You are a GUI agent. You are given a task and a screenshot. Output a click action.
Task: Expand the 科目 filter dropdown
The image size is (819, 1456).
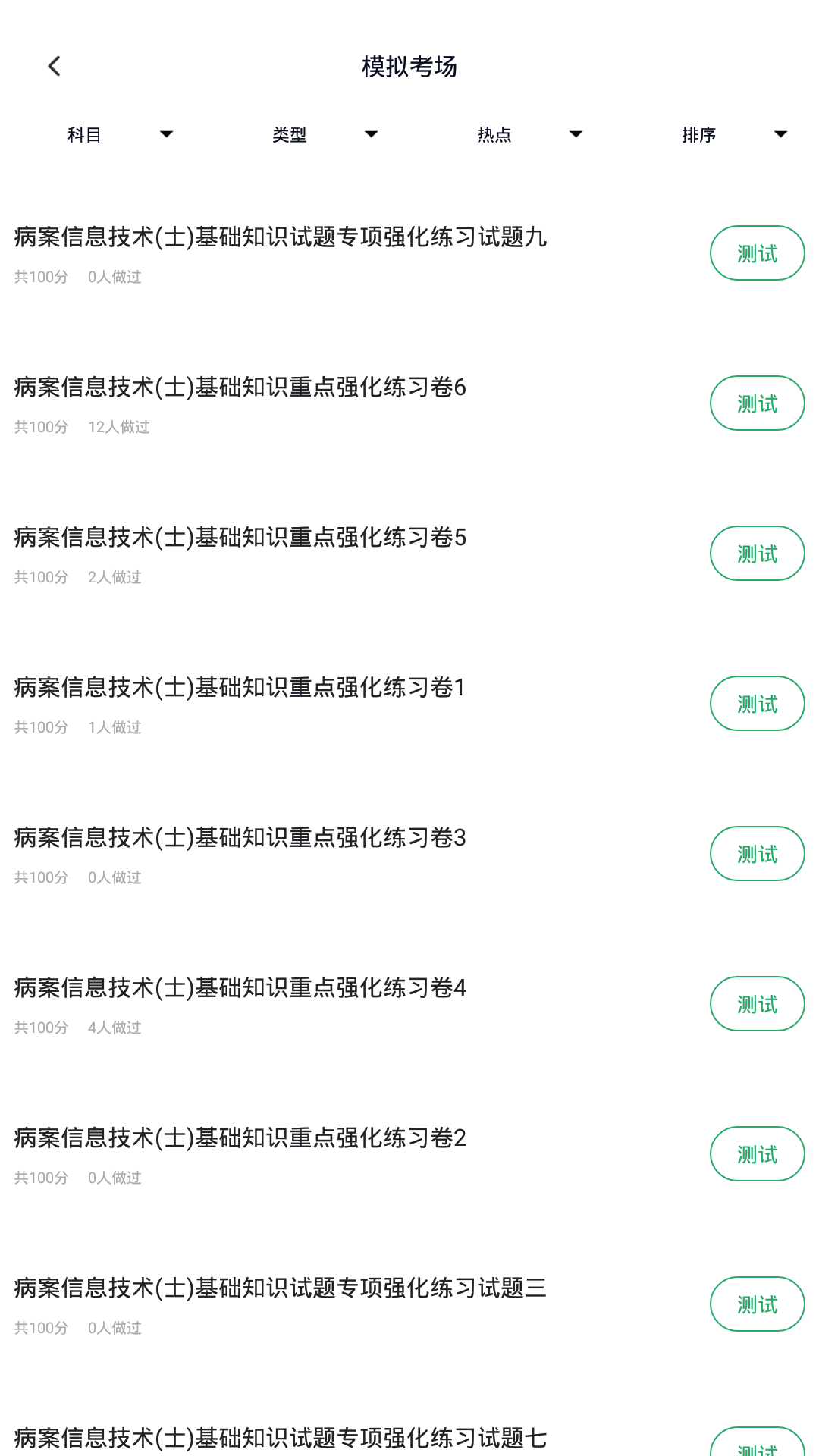tap(120, 135)
